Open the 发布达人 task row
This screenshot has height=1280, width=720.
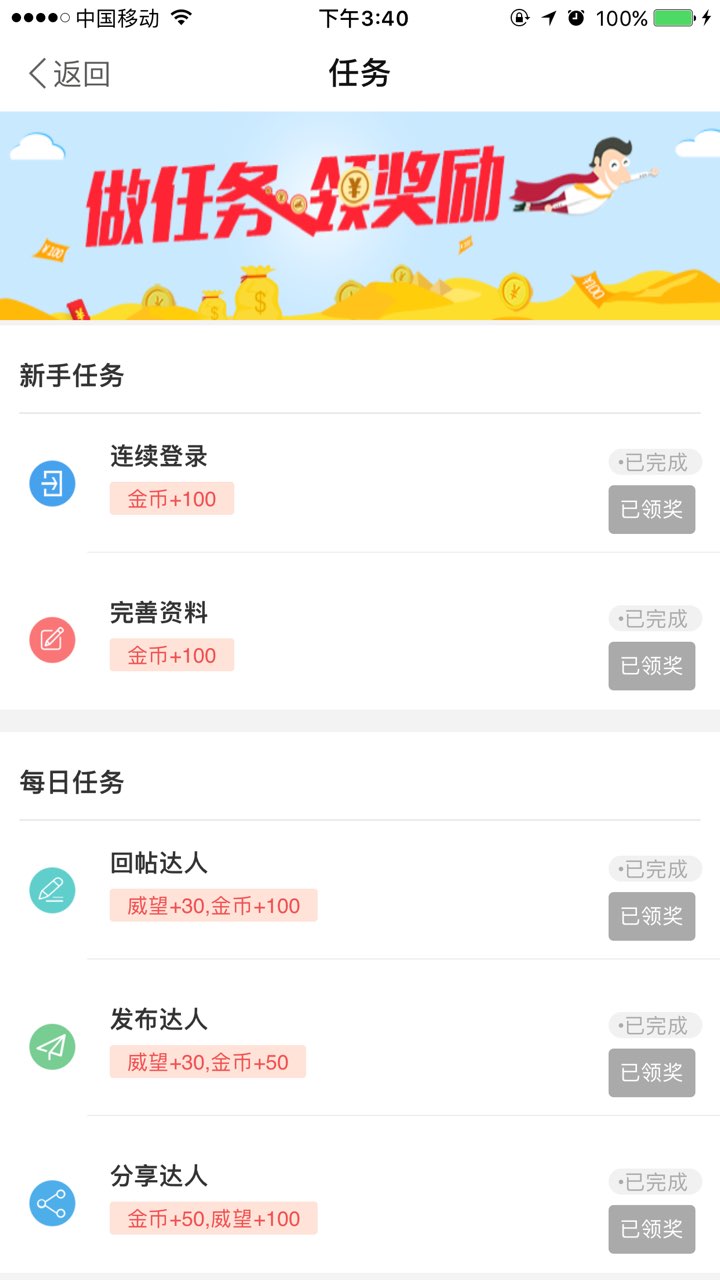click(360, 1038)
